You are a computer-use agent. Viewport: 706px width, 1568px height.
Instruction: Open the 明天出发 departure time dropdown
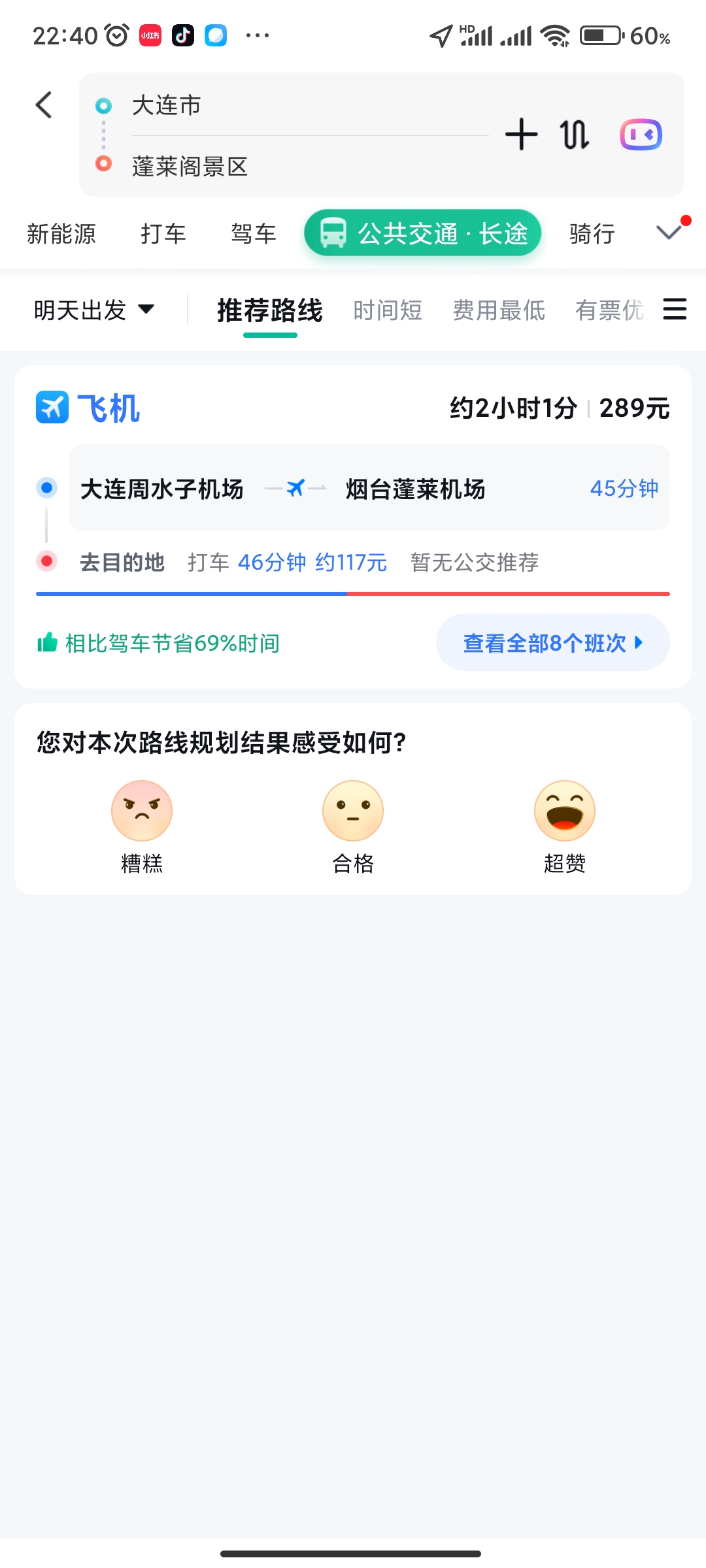click(94, 310)
